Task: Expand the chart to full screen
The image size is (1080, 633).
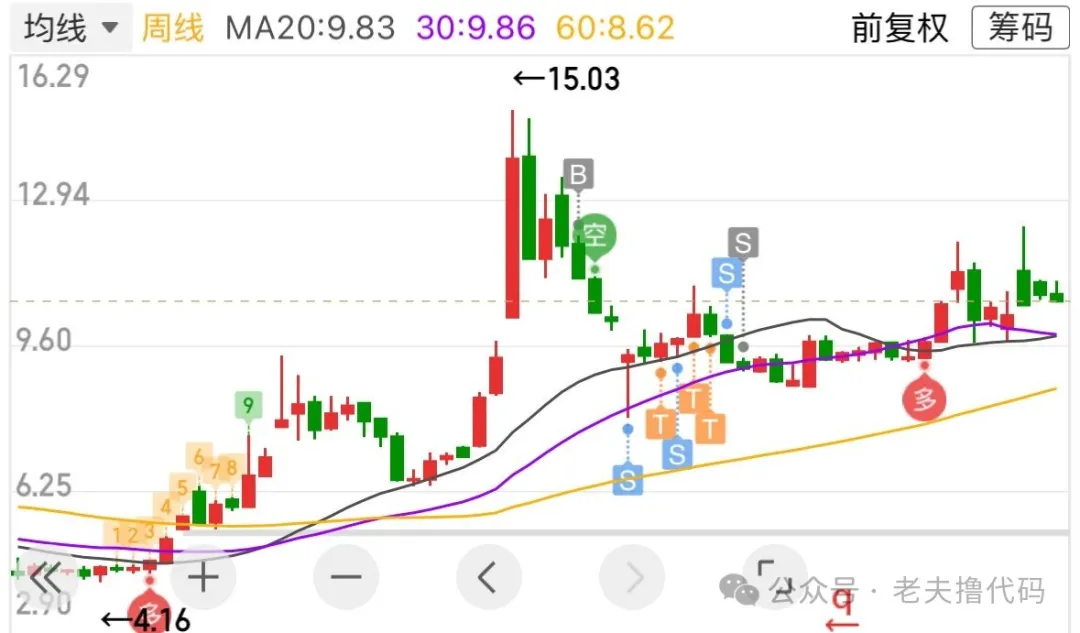Action: (775, 577)
